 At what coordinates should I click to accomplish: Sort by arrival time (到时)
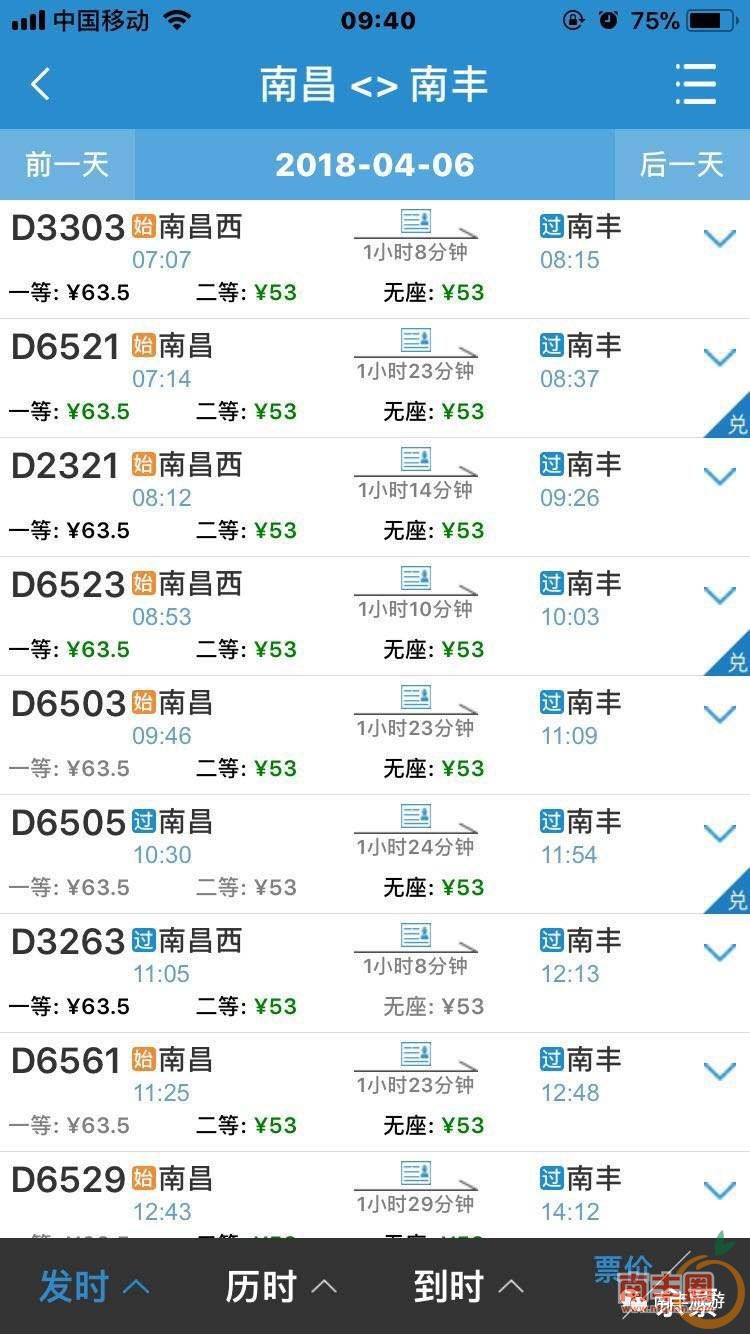click(468, 1287)
